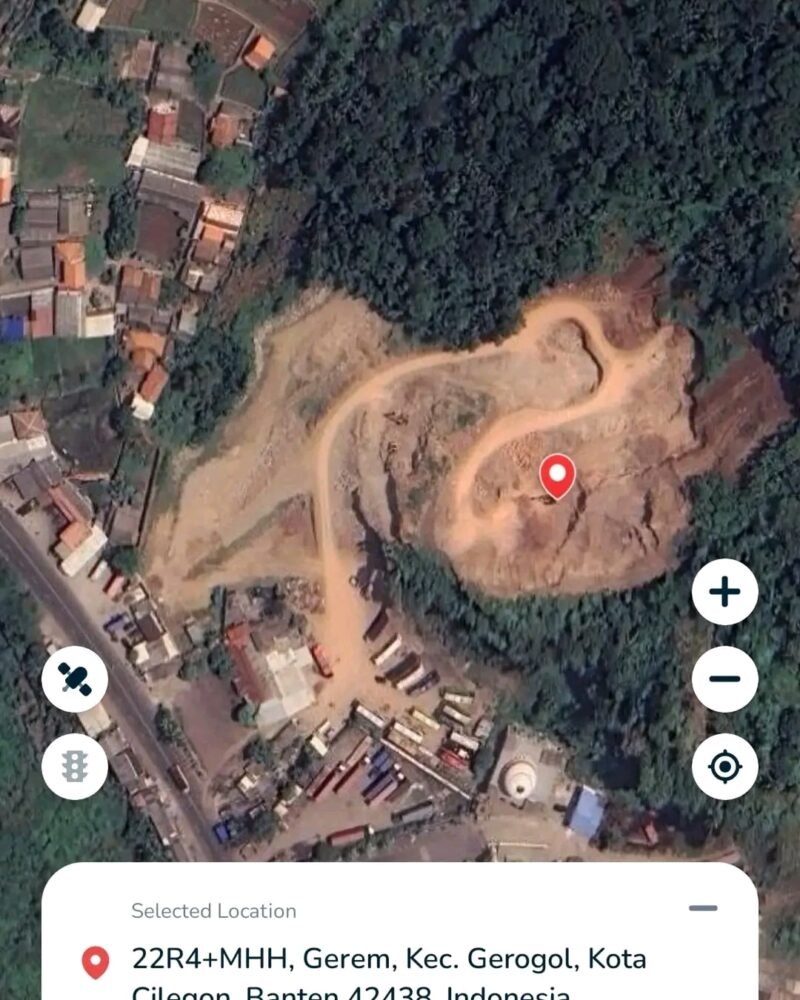The image size is (800, 1000).
Task: Adjust map zoom using the zoom-in control
Action: click(x=727, y=591)
